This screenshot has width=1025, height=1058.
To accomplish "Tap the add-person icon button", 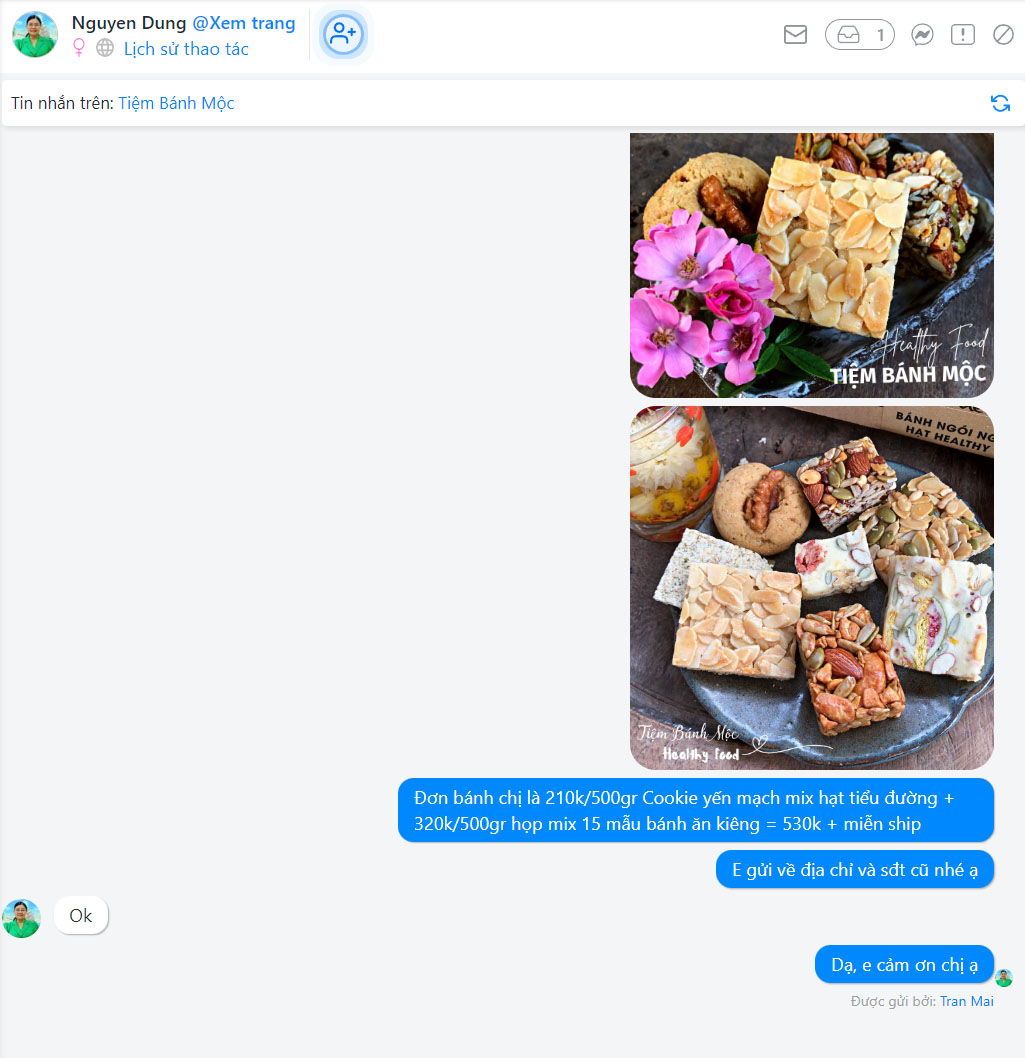I will 343,34.
